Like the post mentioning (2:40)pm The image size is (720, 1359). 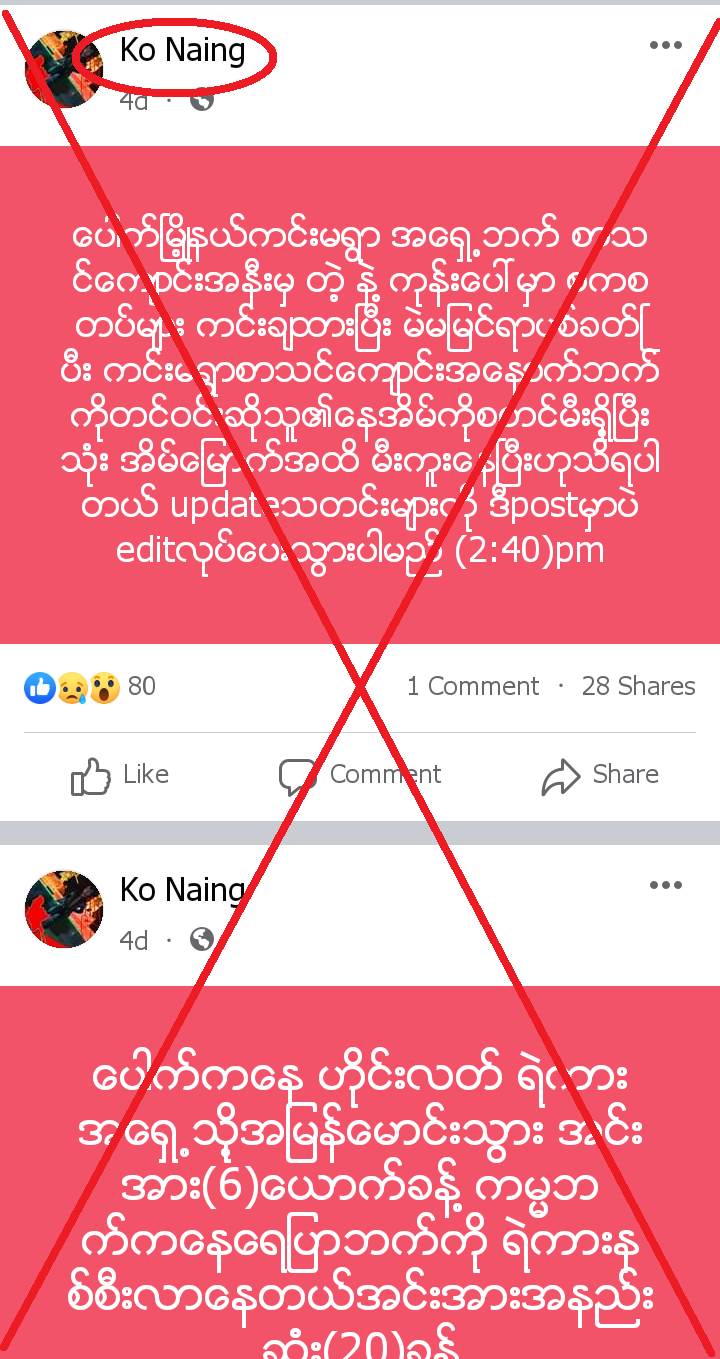[120, 775]
